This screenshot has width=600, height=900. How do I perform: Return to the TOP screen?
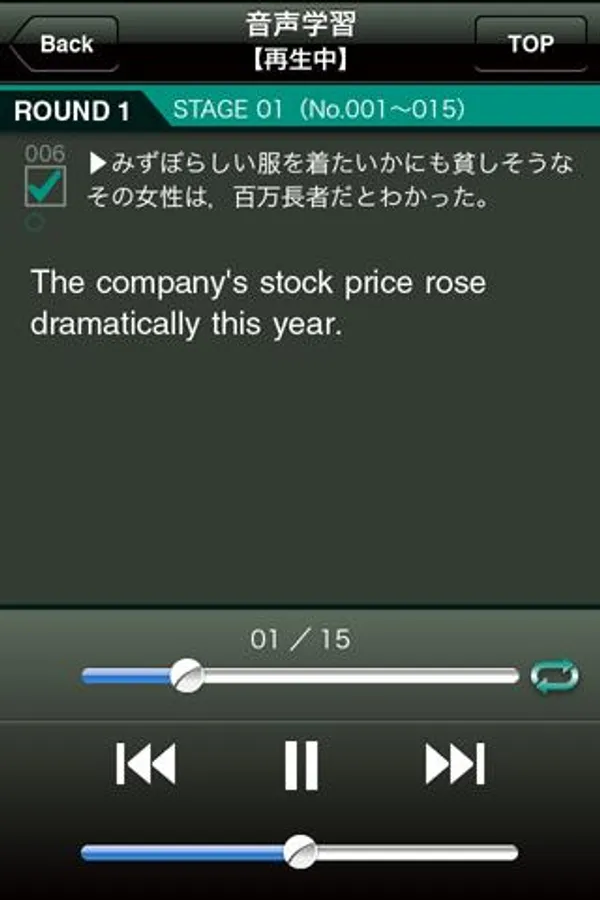coord(530,44)
